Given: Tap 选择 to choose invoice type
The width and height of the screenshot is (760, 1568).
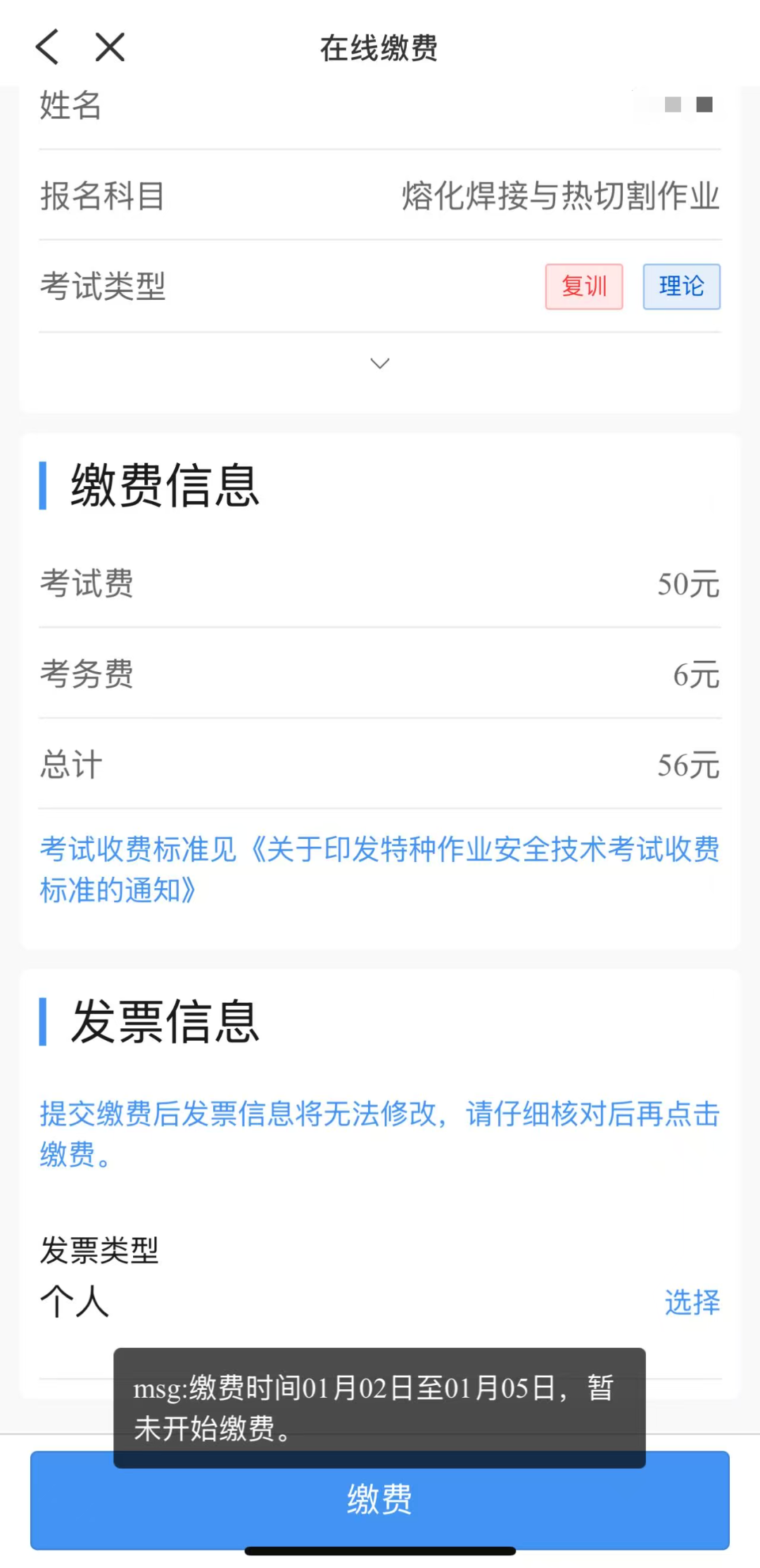Looking at the screenshot, I should tap(692, 1302).
